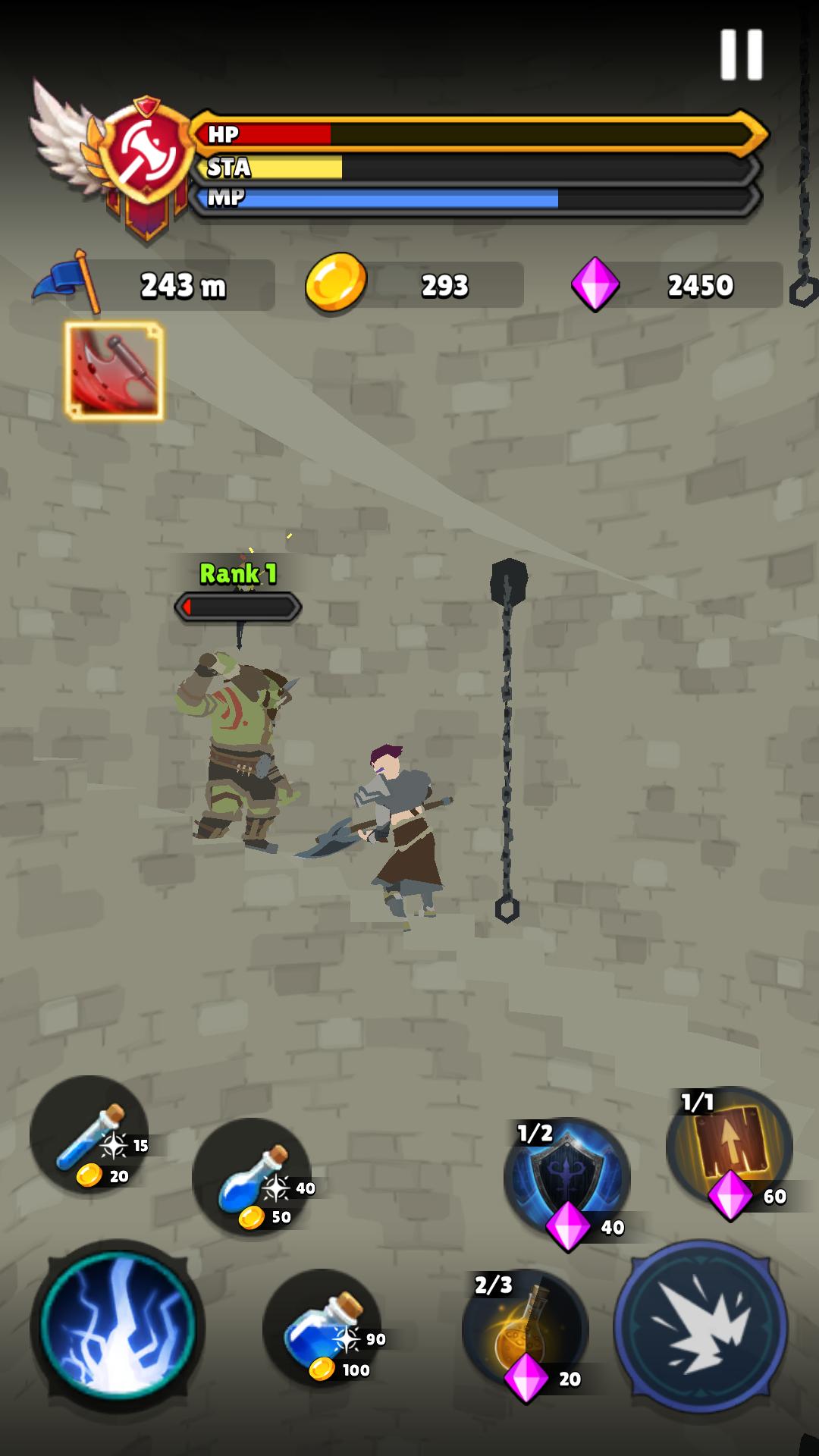Buy the small mana potion for 20 coins
Screen dimensions: 819x1456
(x=89, y=1135)
